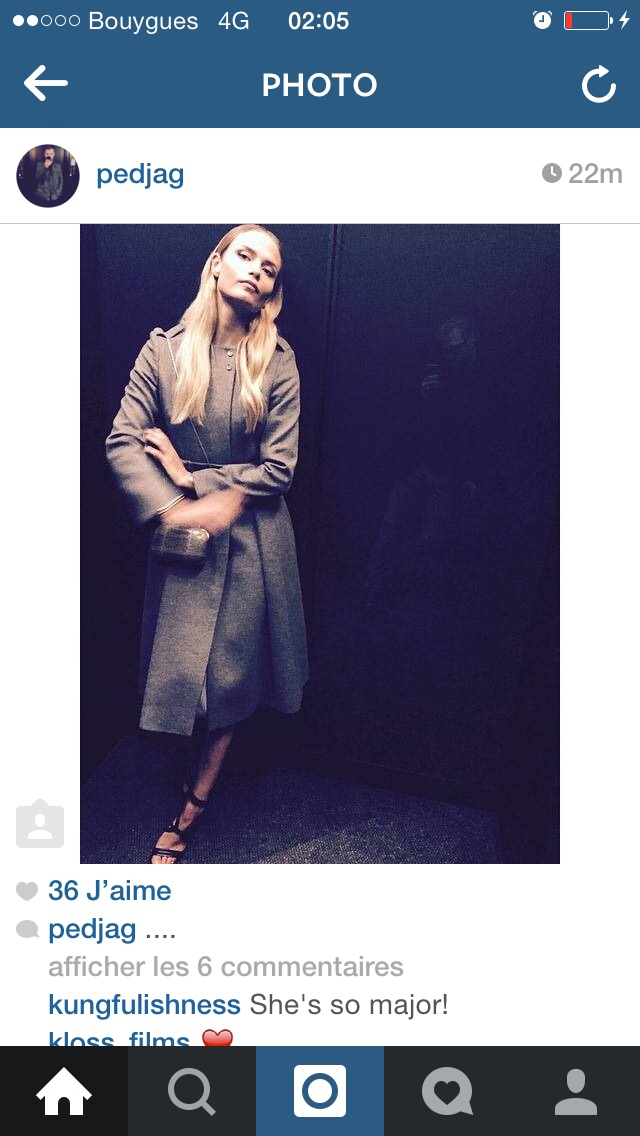Open the camera tab

tap(320, 1091)
